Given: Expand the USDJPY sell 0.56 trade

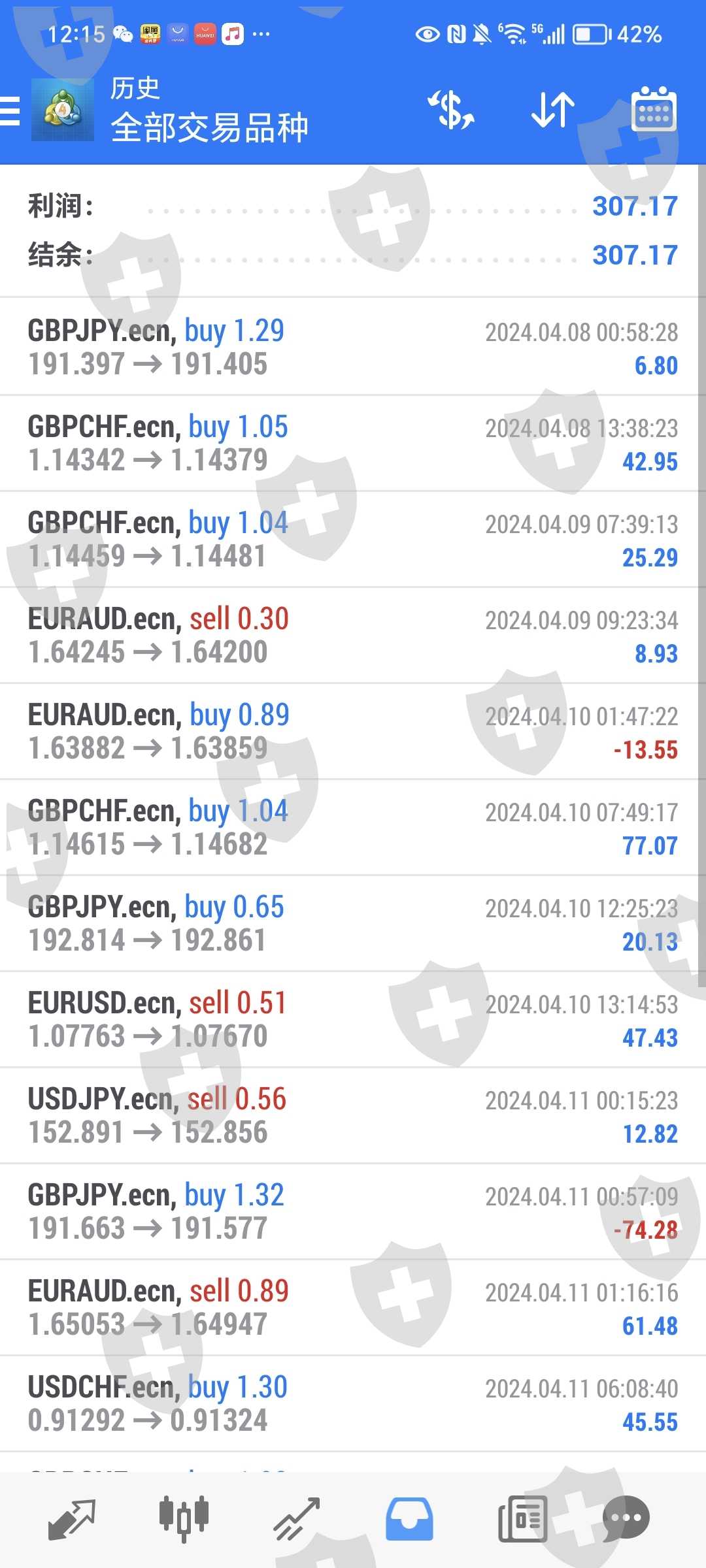Looking at the screenshot, I should click(353, 1116).
